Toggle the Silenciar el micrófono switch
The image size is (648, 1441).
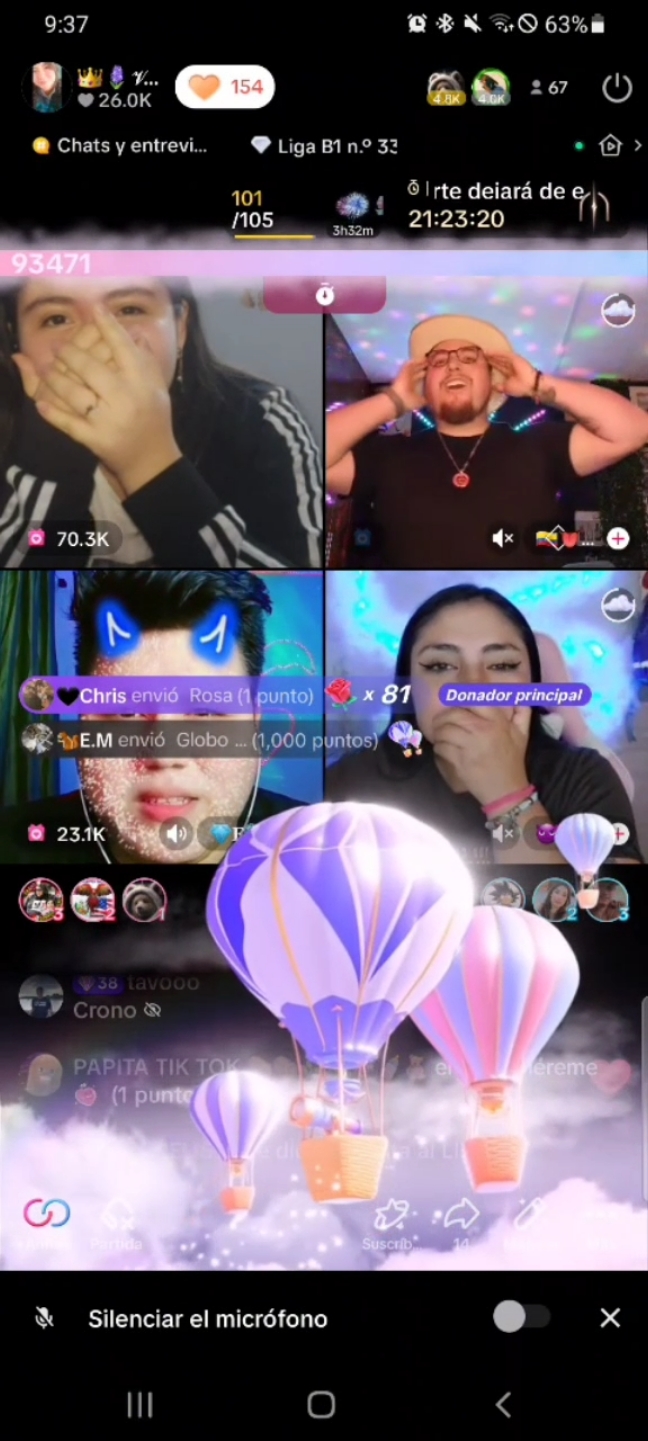coord(521,1317)
